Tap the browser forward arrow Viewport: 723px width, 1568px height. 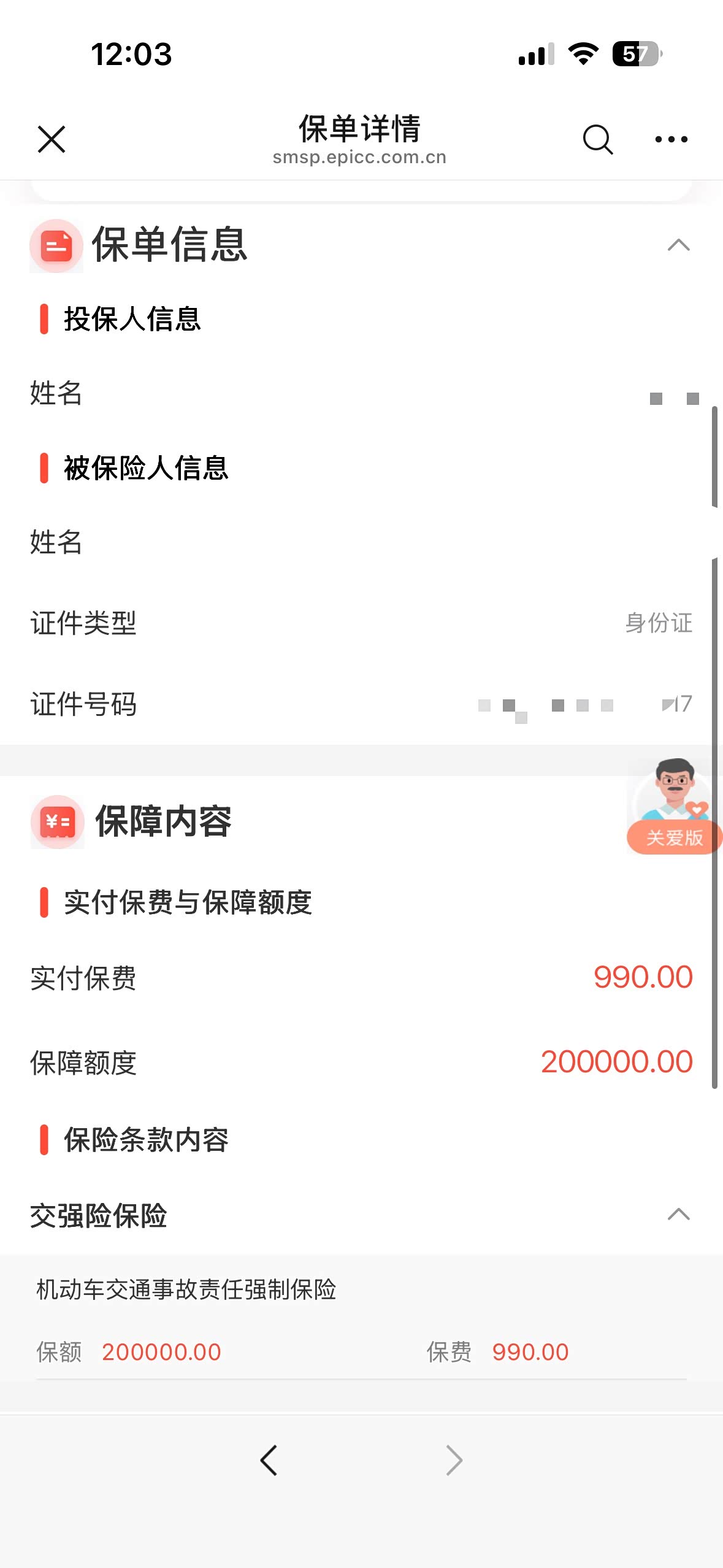(454, 1460)
